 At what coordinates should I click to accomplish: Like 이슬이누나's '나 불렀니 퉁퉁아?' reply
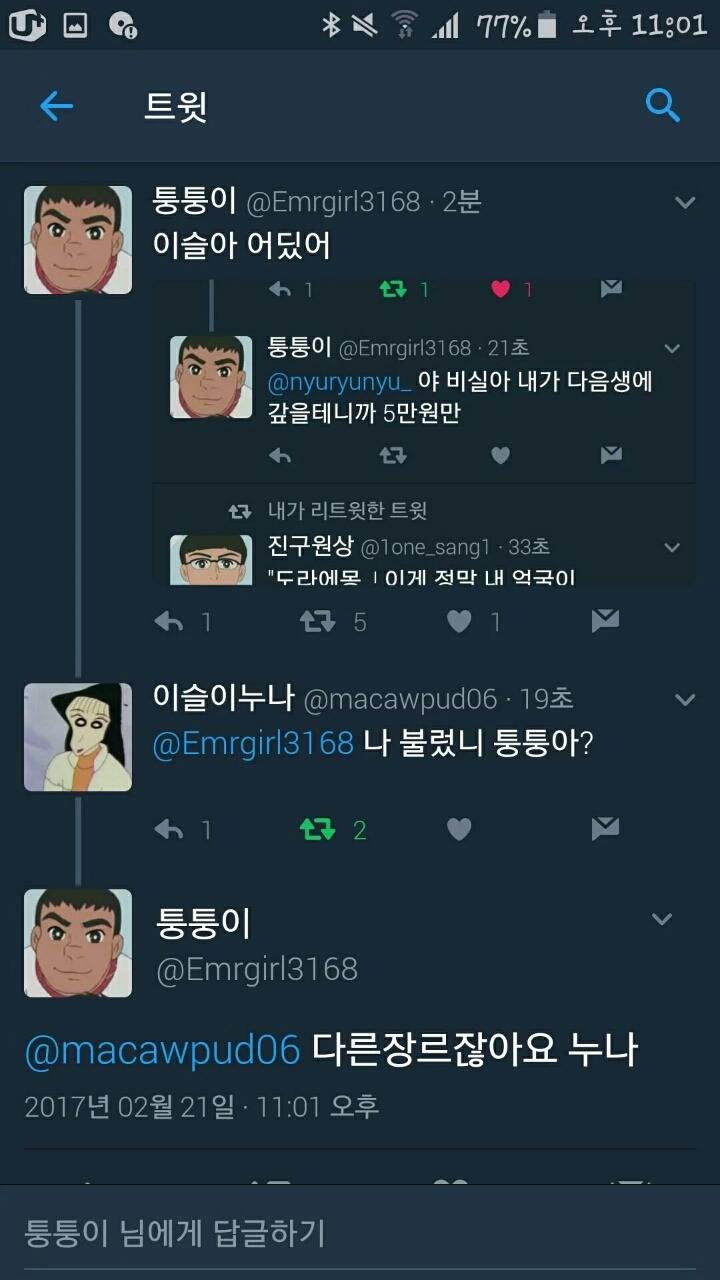coord(458,828)
